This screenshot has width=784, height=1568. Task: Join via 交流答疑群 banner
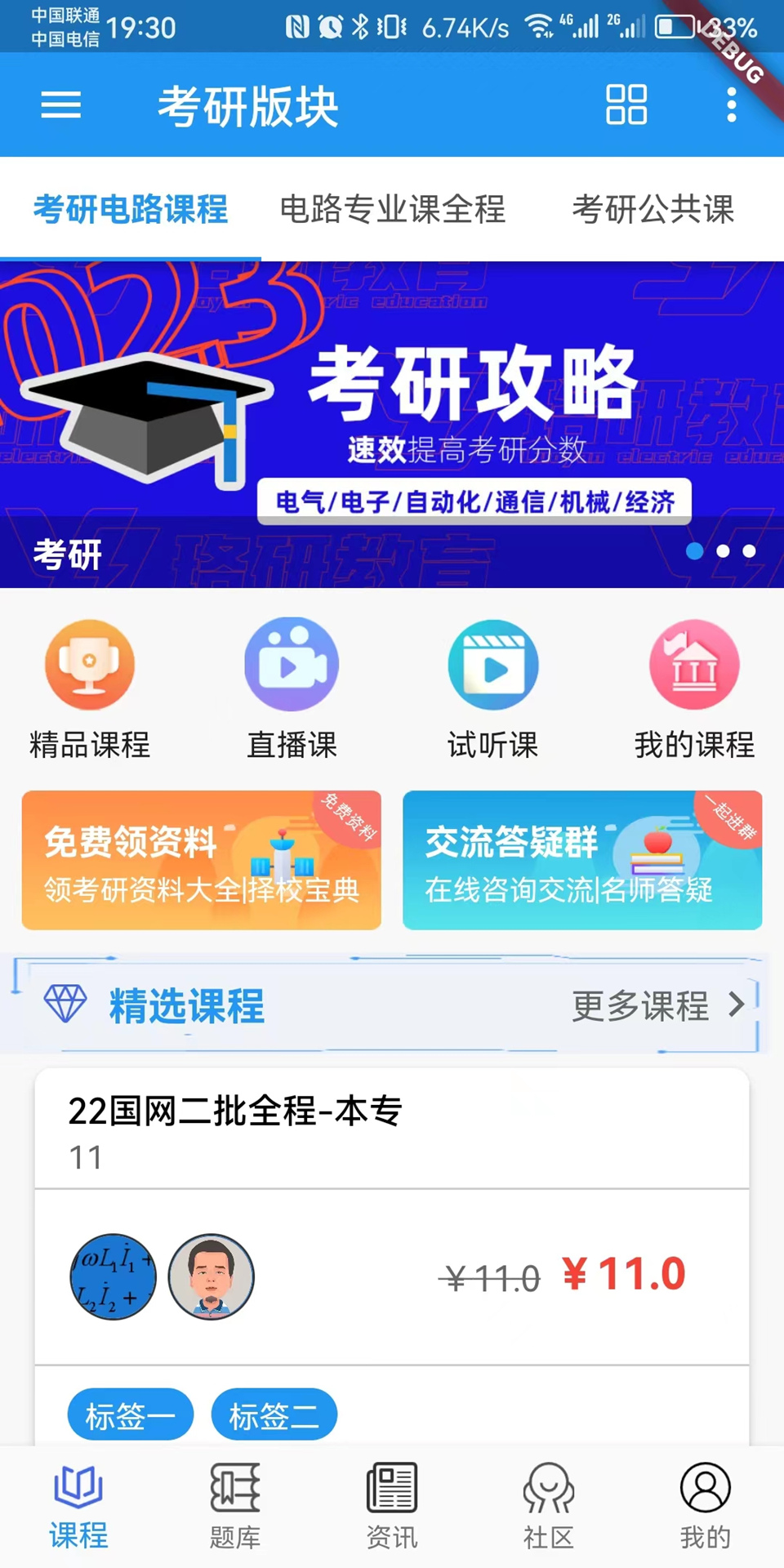coord(581,860)
